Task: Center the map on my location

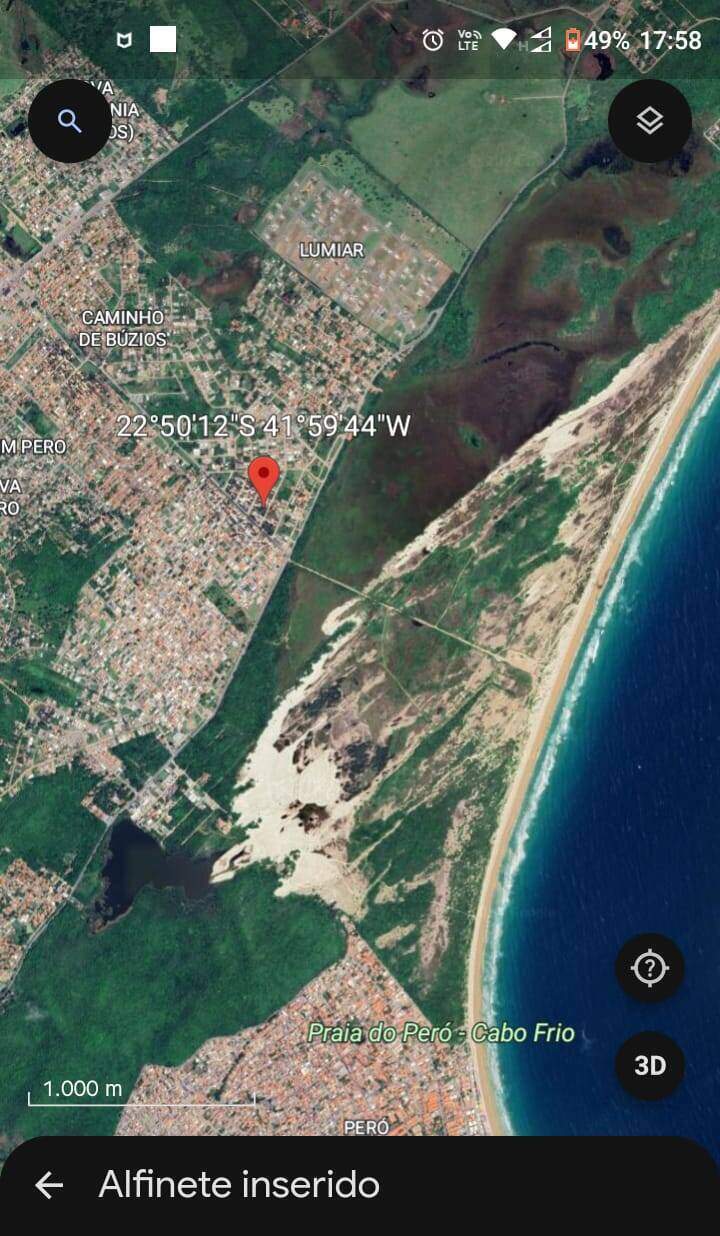Action: 650,968
